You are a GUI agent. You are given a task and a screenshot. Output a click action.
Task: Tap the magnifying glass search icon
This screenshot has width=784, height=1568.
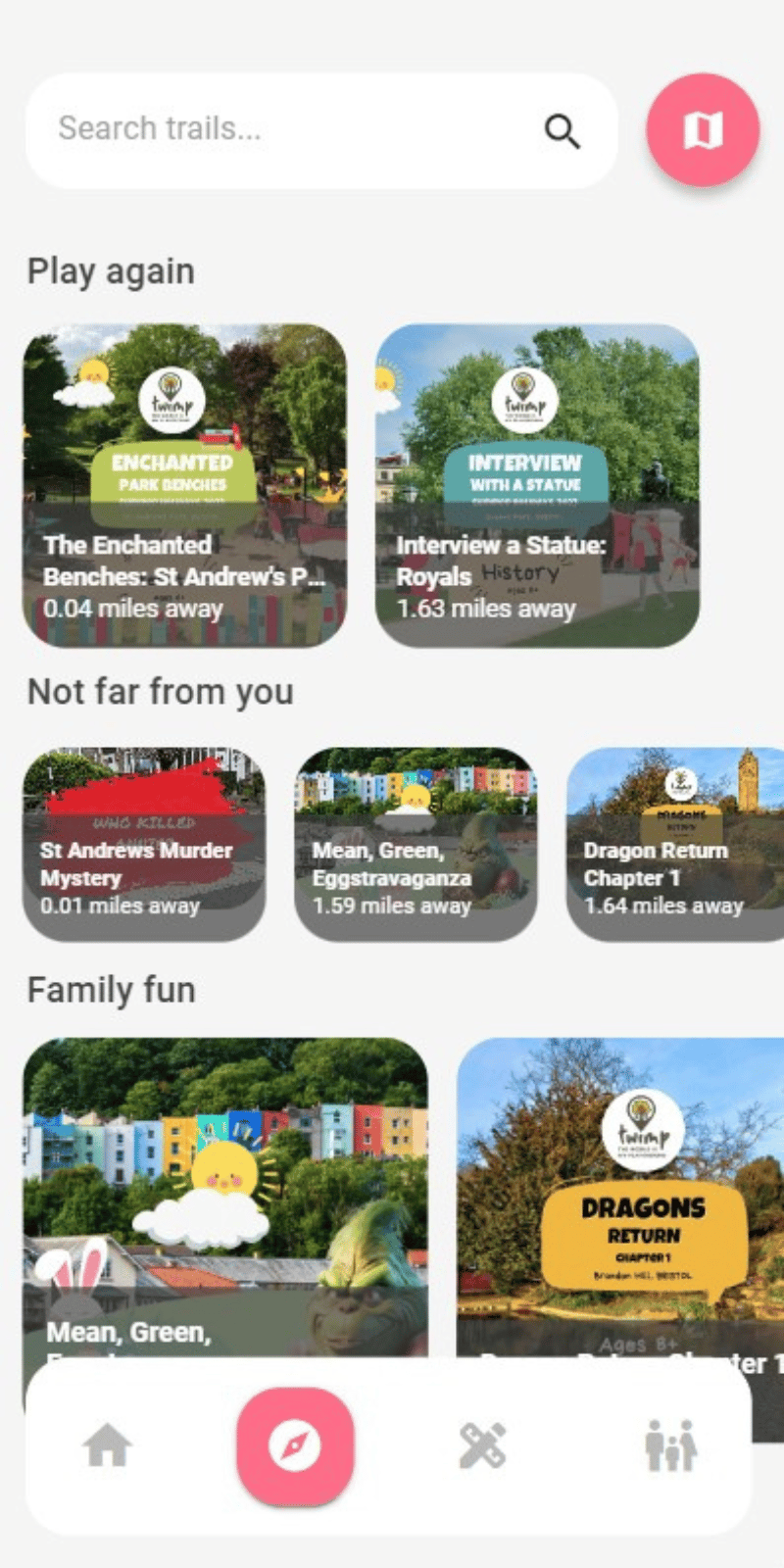click(563, 130)
